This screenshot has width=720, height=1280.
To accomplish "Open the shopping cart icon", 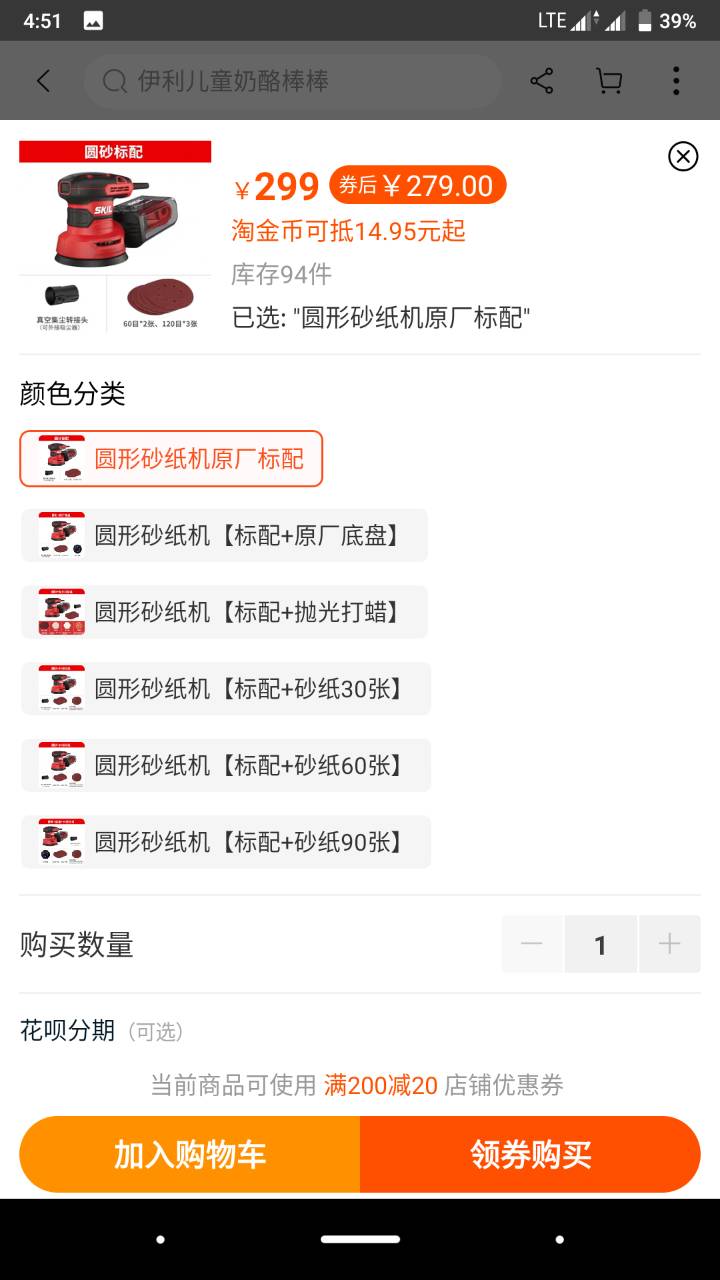I will point(609,81).
